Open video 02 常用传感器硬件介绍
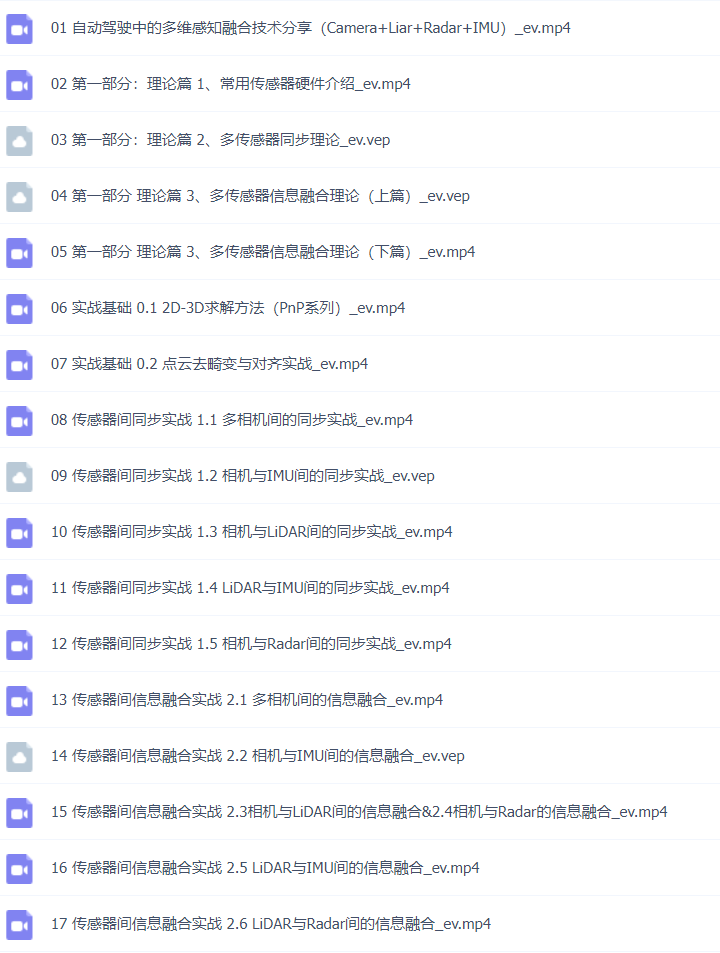The width and height of the screenshot is (720, 953). click(x=230, y=84)
